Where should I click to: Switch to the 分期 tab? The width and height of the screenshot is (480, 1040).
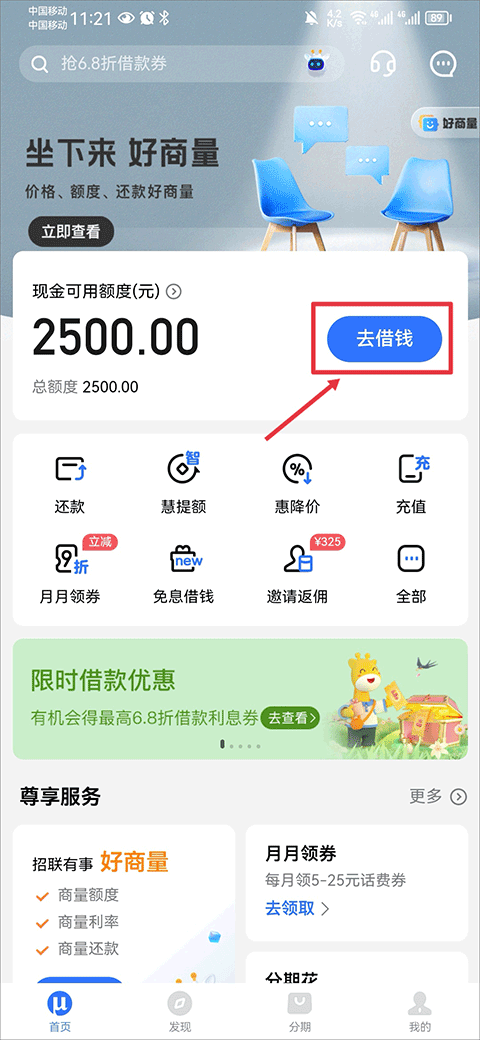300,1011
